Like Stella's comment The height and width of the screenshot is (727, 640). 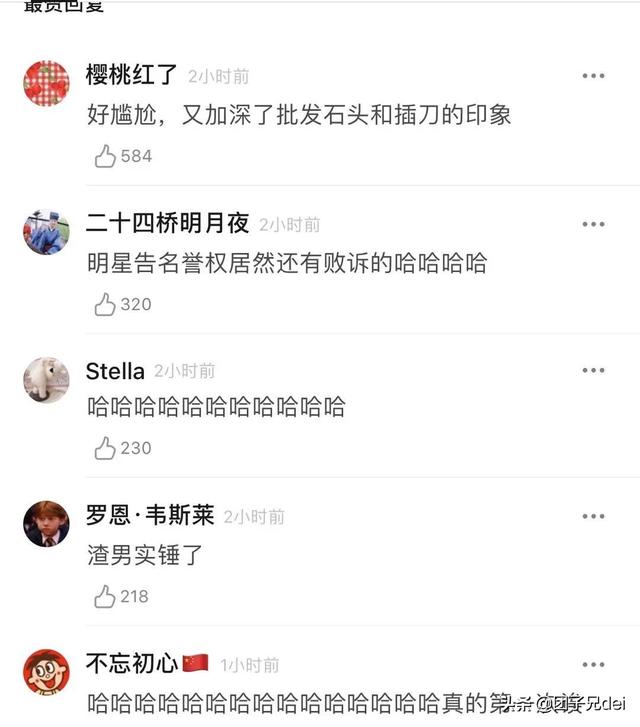[x=105, y=448]
